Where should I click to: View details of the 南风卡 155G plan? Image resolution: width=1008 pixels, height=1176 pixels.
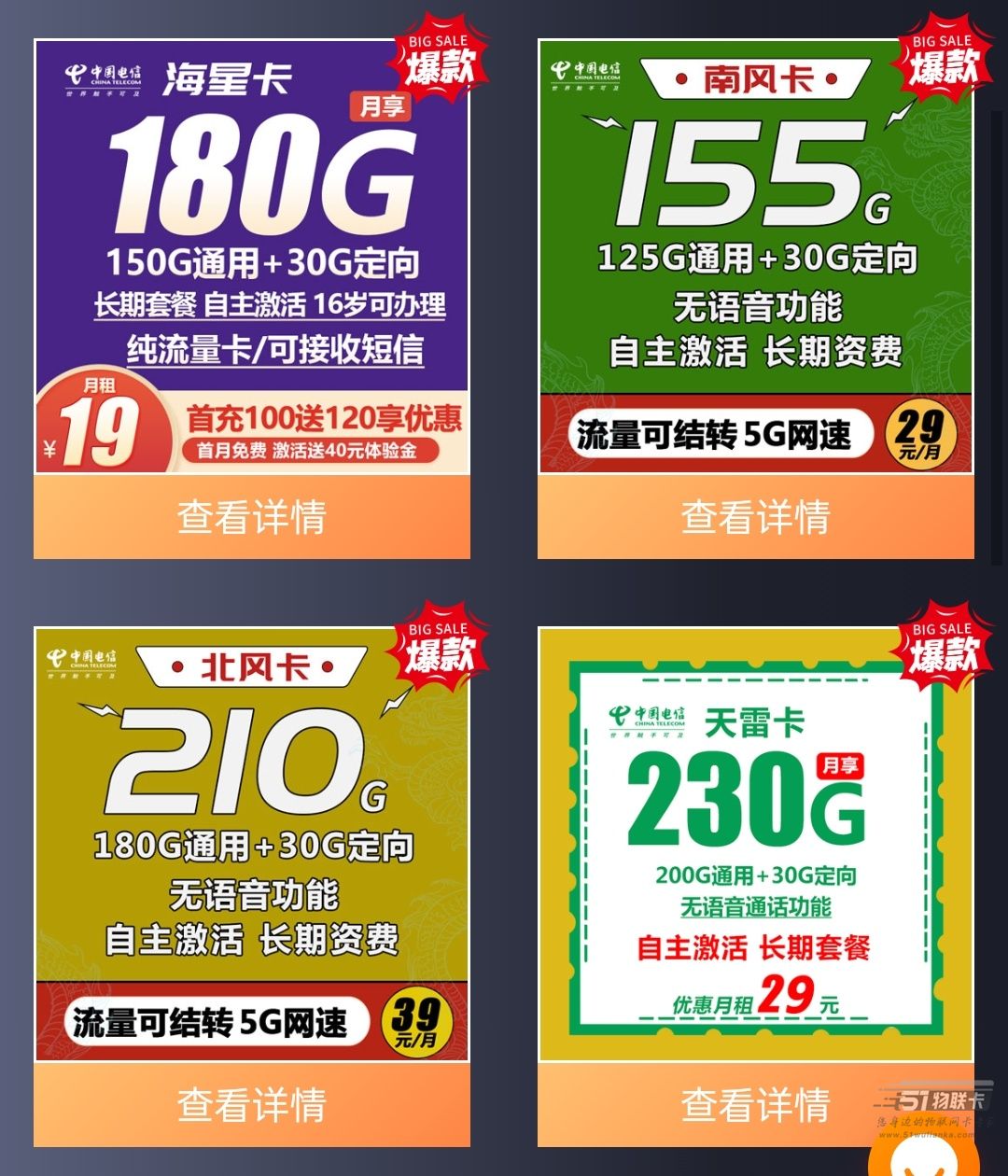coord(755,517)
